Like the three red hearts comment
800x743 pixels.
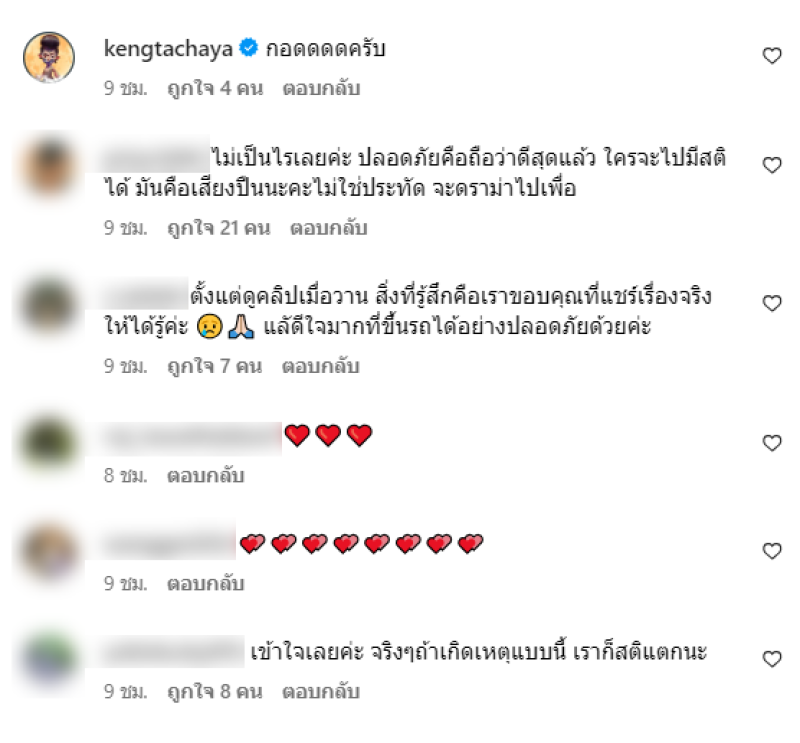click(x=772, y=443)
